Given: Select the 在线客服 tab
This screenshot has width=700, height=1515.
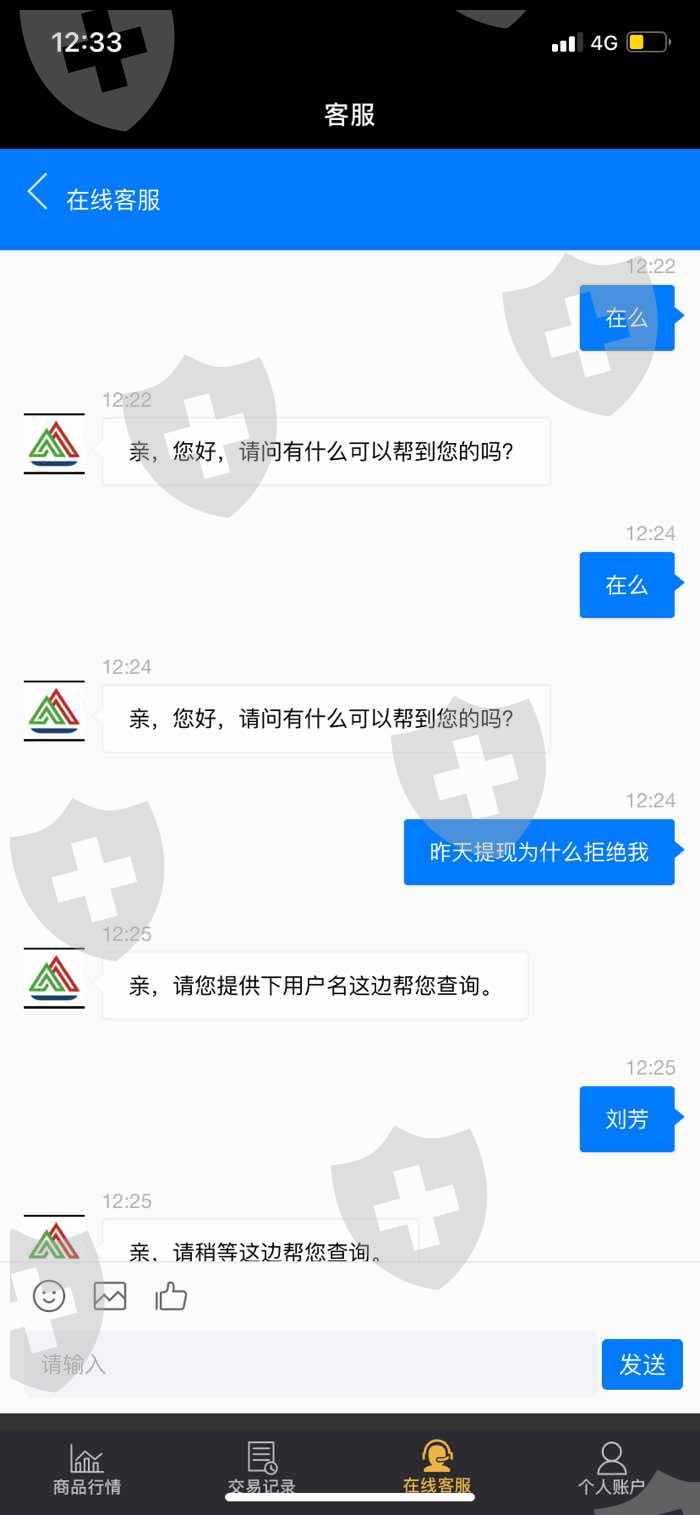Looking at the screenshot, I should point(437,1468).
